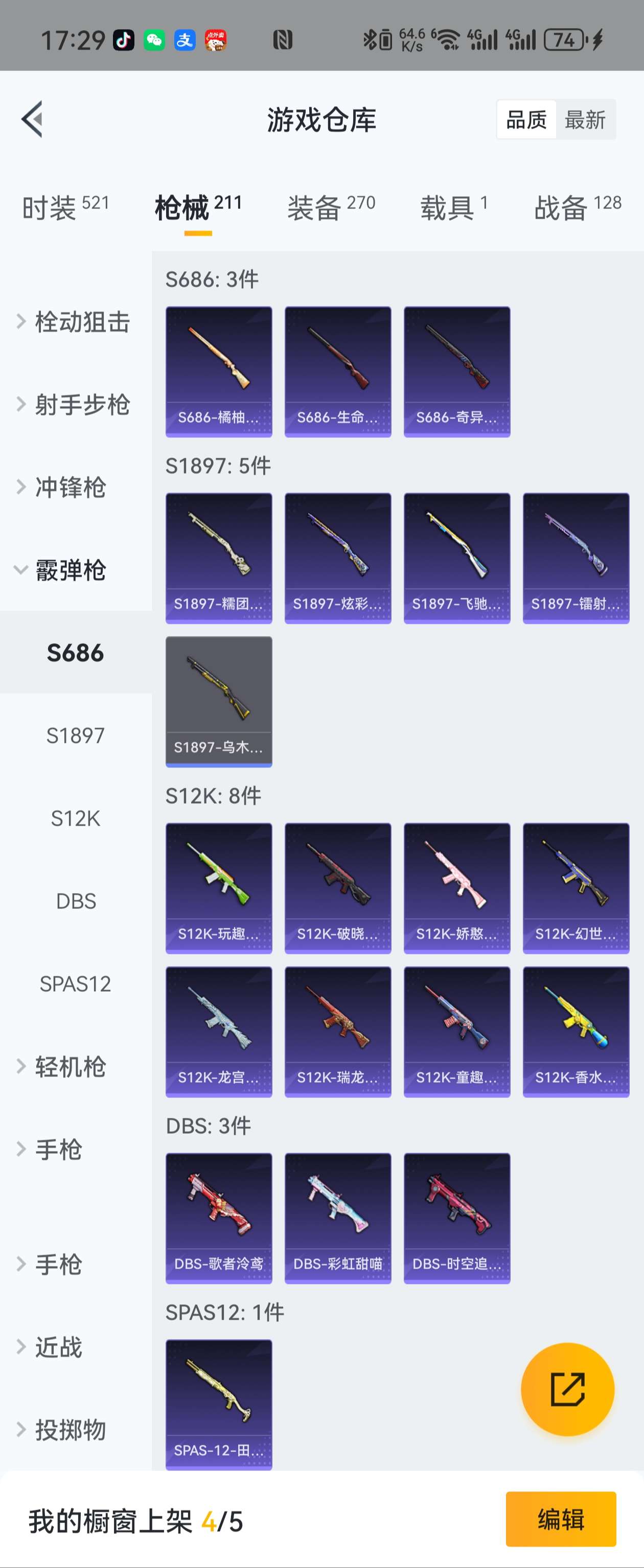644x1568 pixels.
Task: Open the S686-橘柚 skin tile
Action: click(x=219, y=371)
